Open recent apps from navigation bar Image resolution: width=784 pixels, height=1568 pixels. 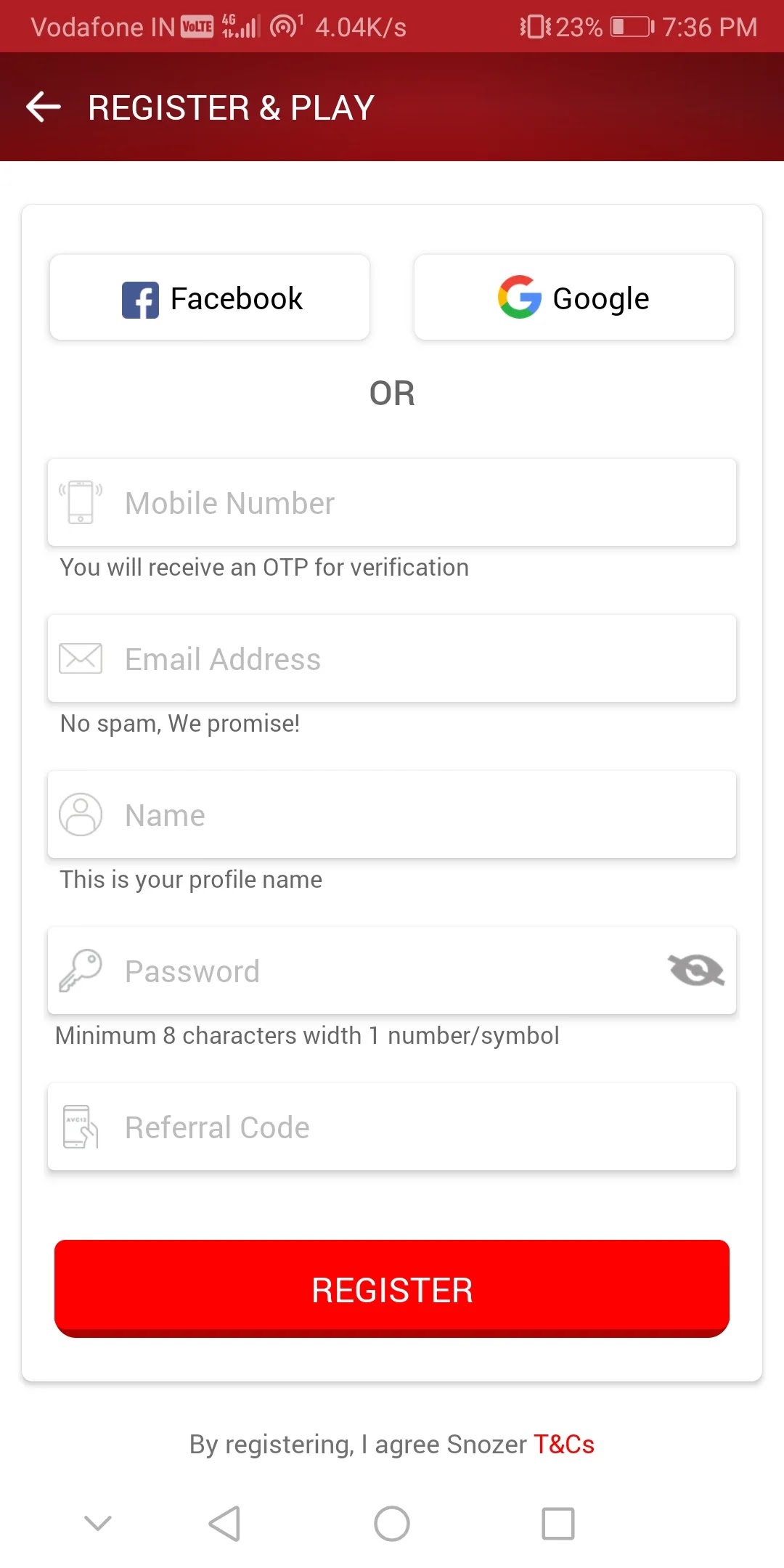coord(558,1523)
